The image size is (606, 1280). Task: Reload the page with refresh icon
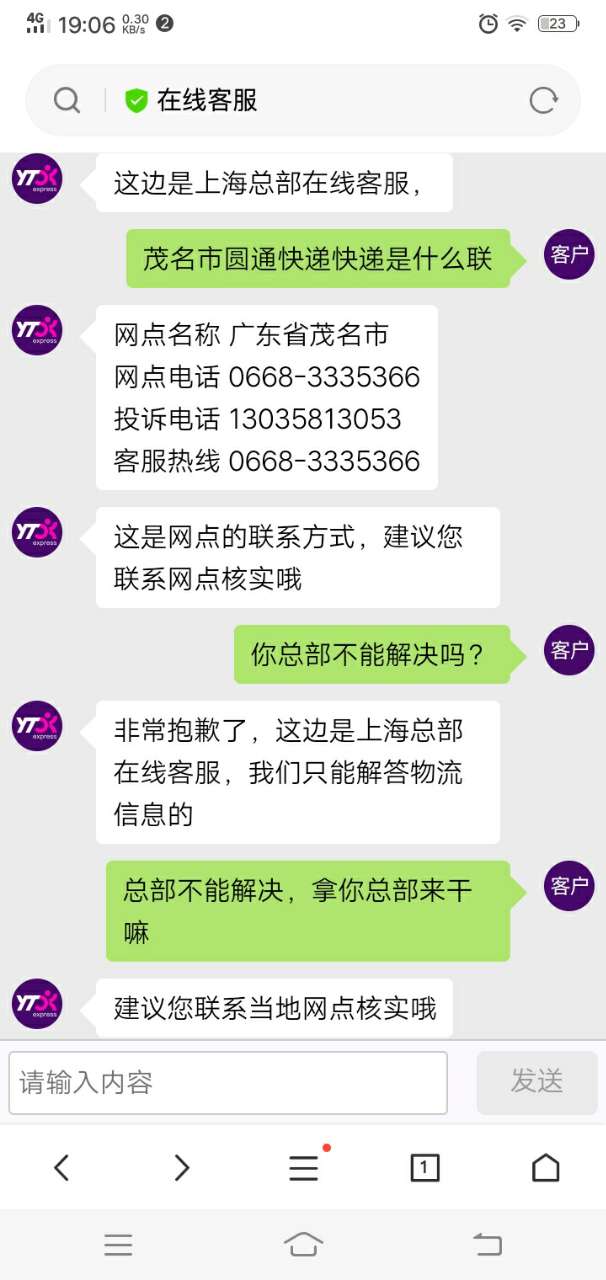pos(543,100)
